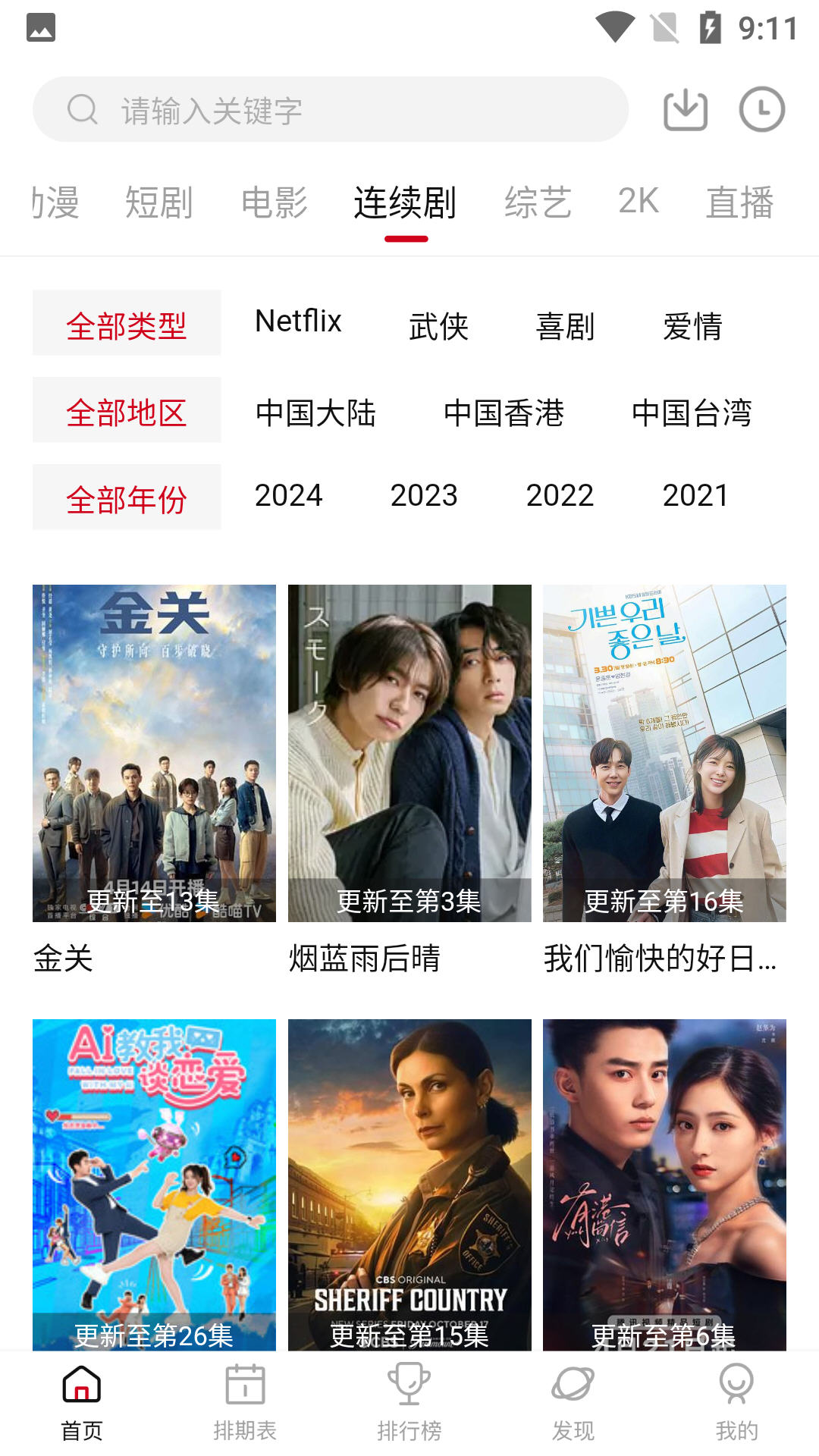Open the watch history clock icon

pos(761,110)
